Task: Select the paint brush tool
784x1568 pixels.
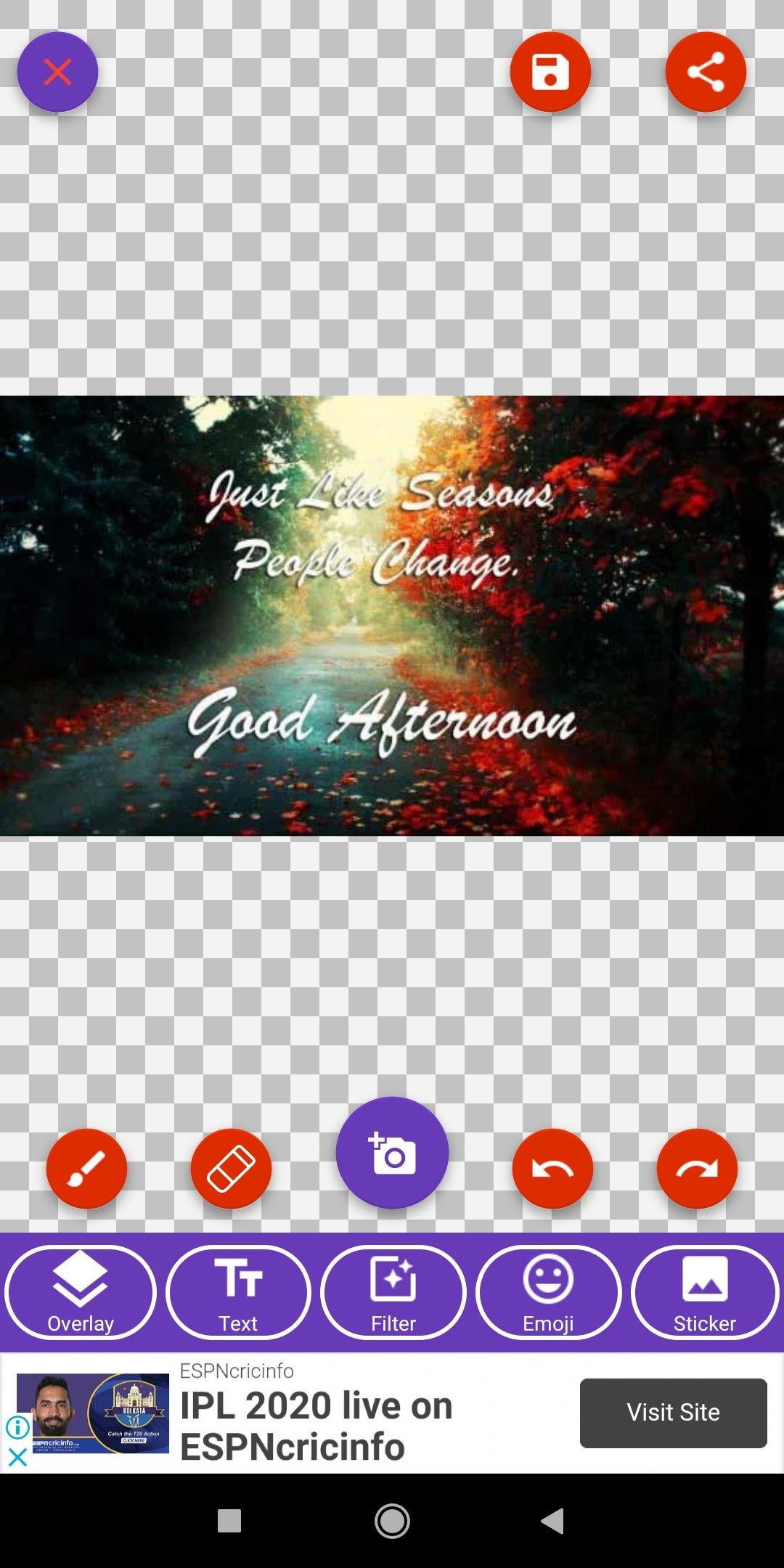Action: pos(86,1169)
